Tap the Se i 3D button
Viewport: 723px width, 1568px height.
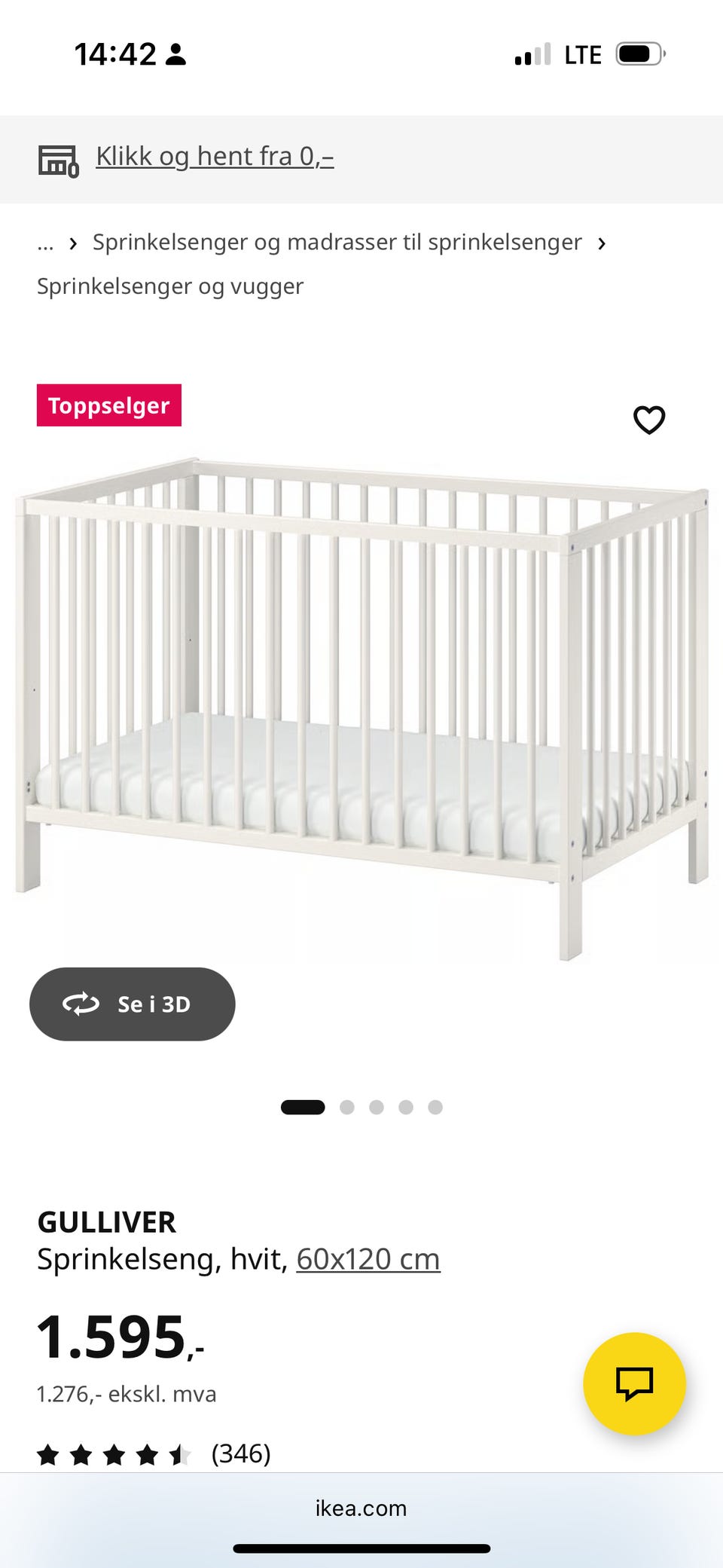pyautogui.click(x=133, y=1004)
